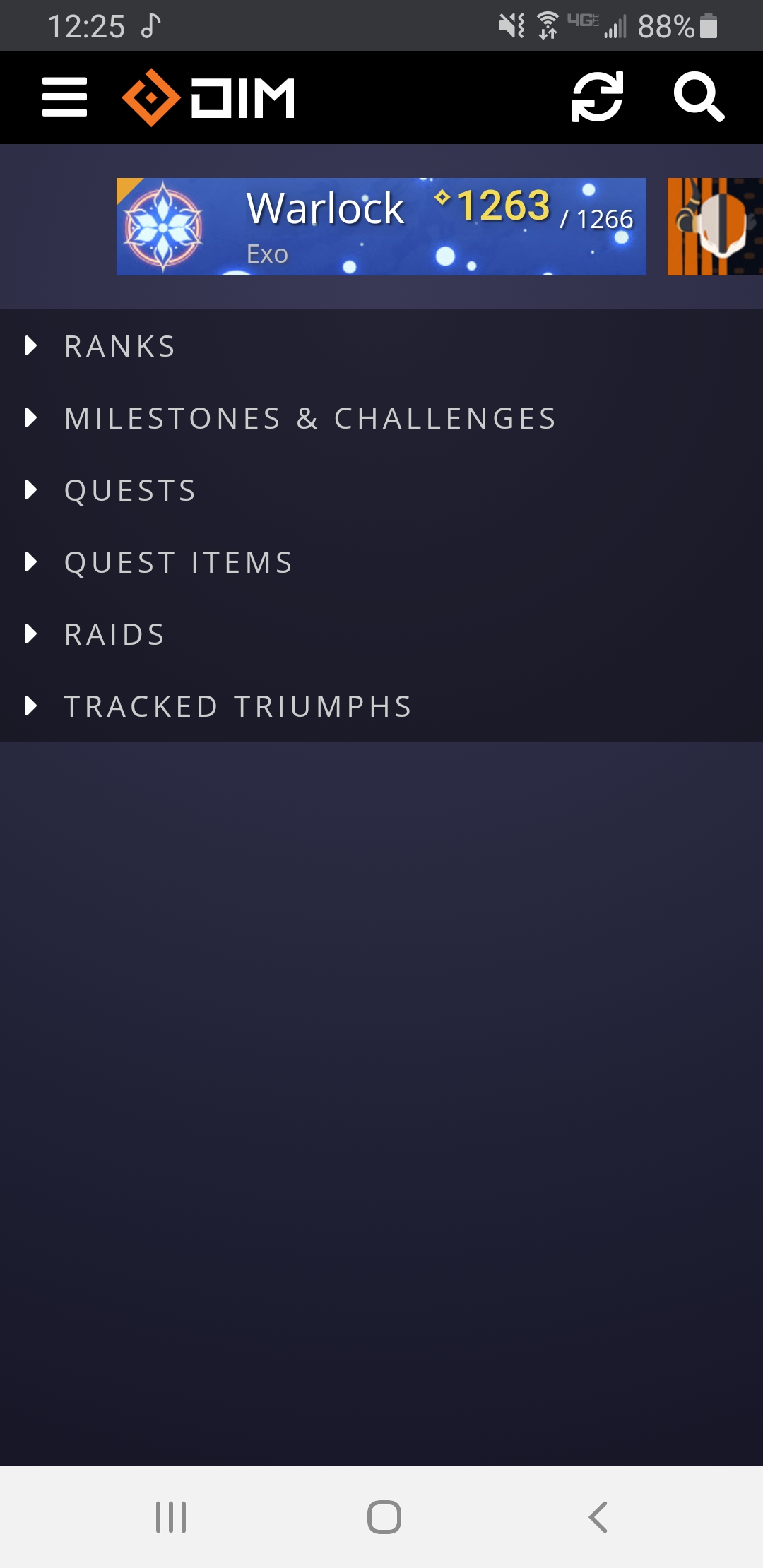The image size is (763, 1568).
Task: Expand the TRACKED TRIUMPHS section
Action: [238, 706]
